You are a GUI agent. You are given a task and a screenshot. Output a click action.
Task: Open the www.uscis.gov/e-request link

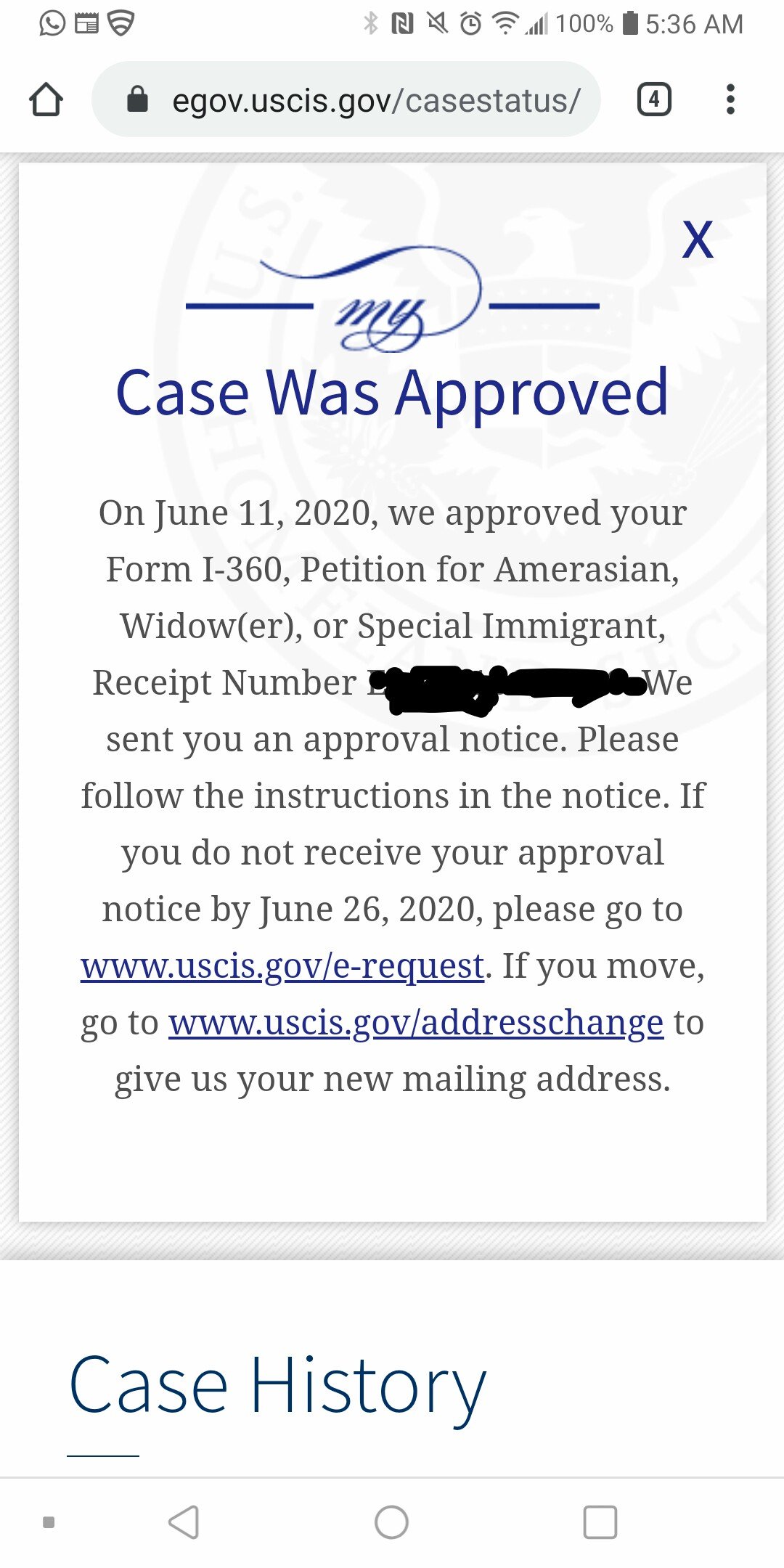tap(282, 965)
